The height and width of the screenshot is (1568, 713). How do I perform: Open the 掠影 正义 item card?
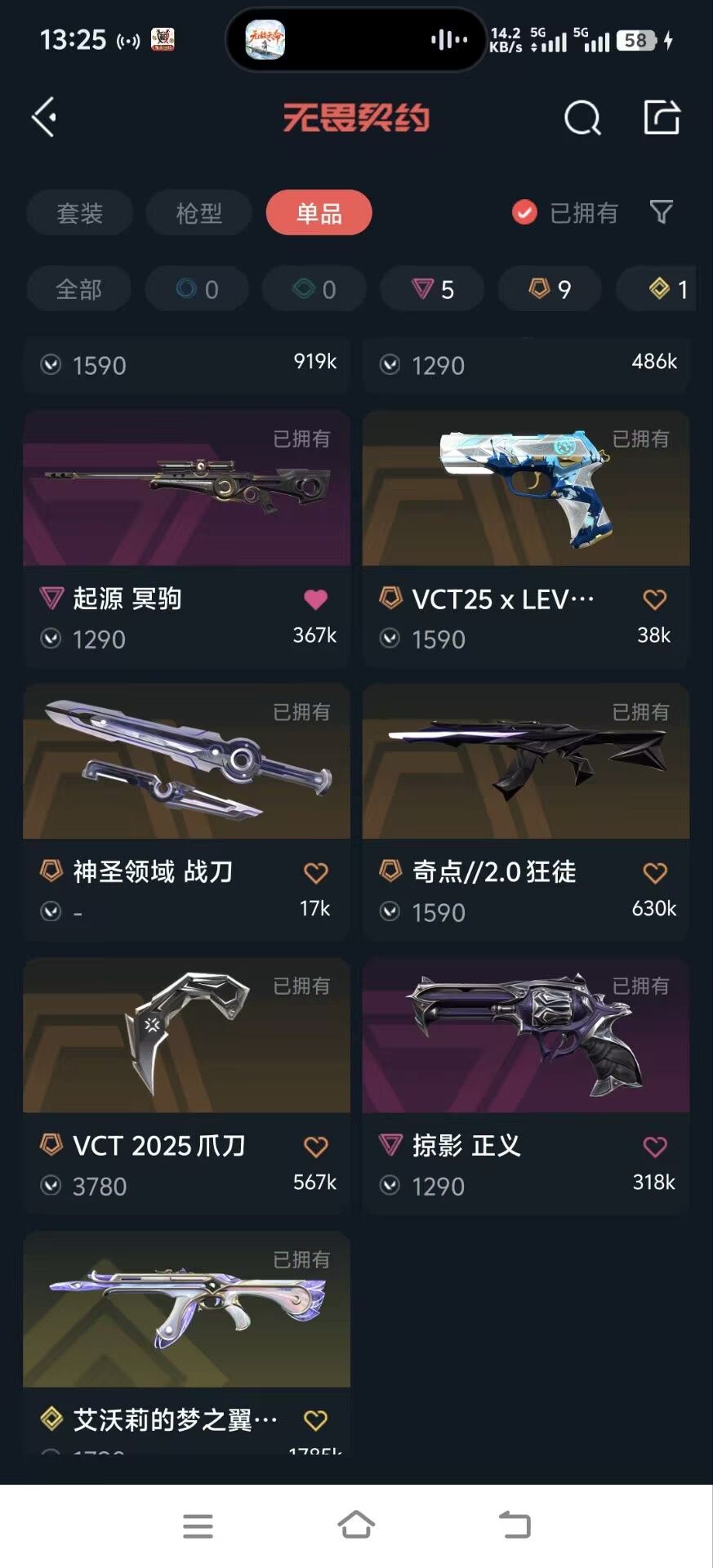(525, 1036)
